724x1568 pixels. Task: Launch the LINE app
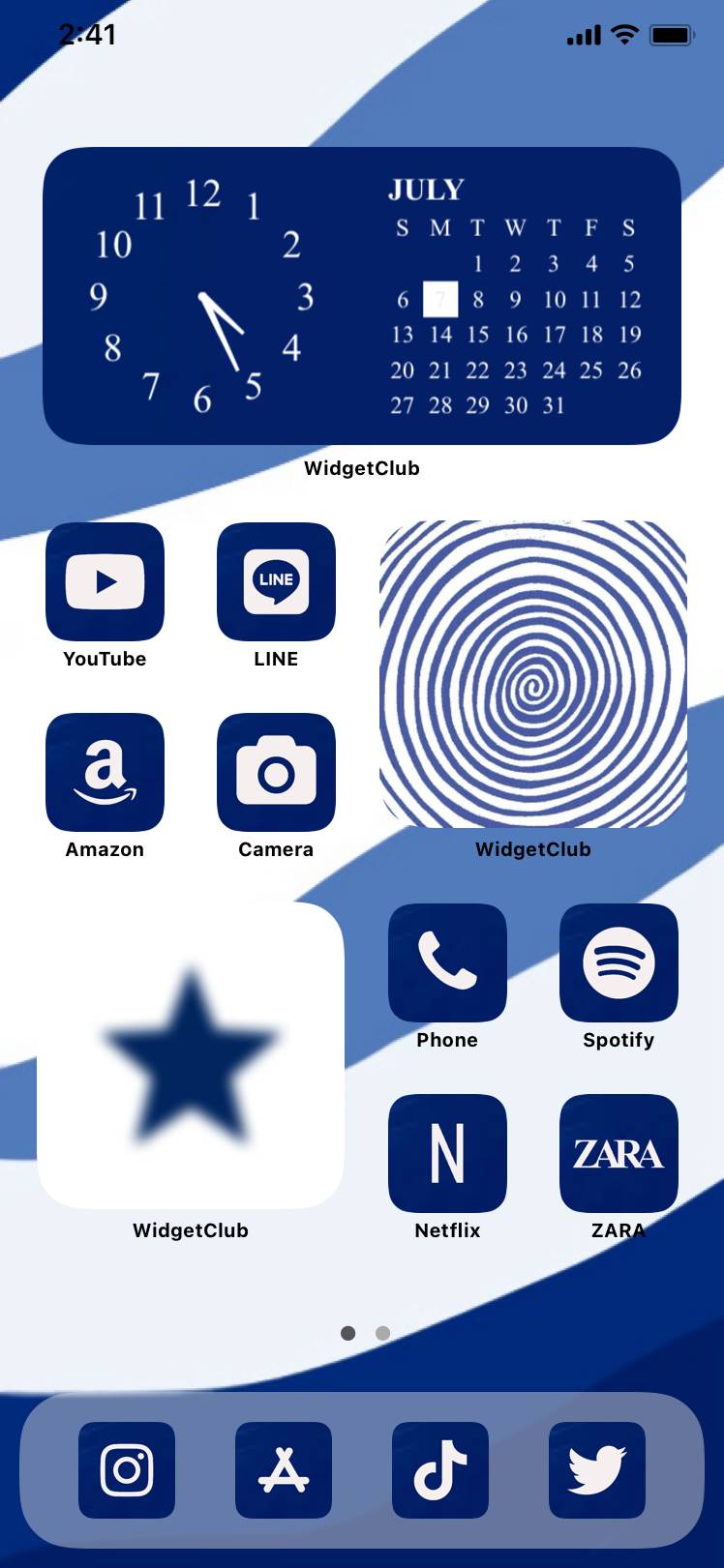tap(276, 581)
